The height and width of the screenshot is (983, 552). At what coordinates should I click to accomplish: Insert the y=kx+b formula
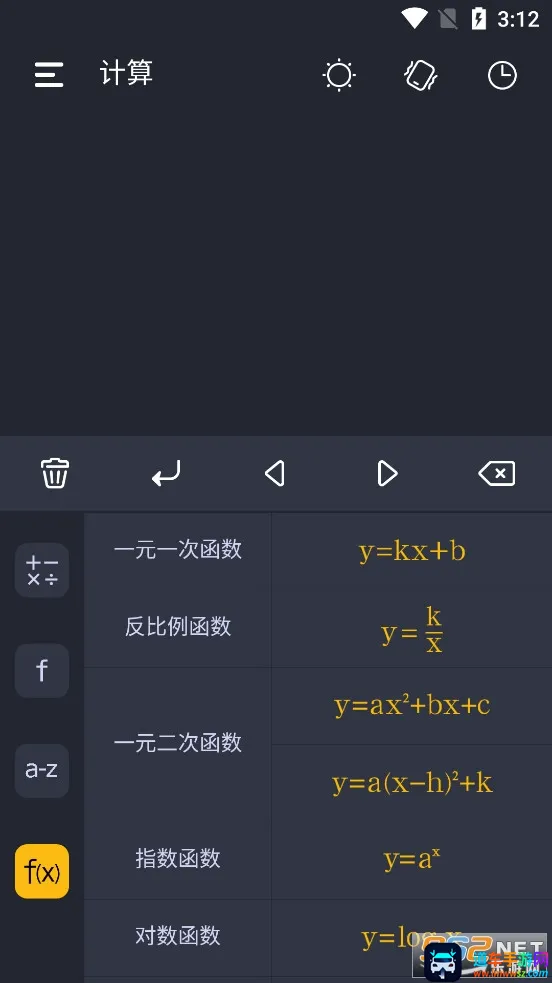(412, 552)
